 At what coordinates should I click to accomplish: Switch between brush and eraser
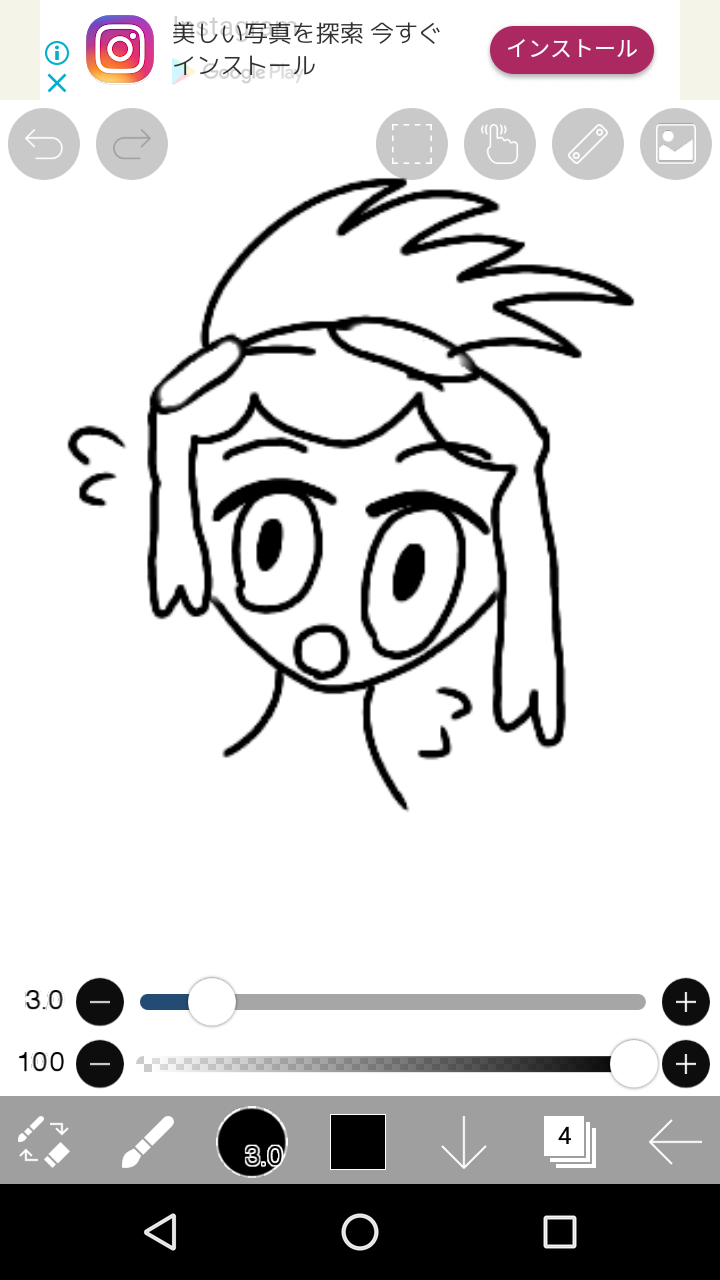pyautogui.click(x=44, y=1142)
